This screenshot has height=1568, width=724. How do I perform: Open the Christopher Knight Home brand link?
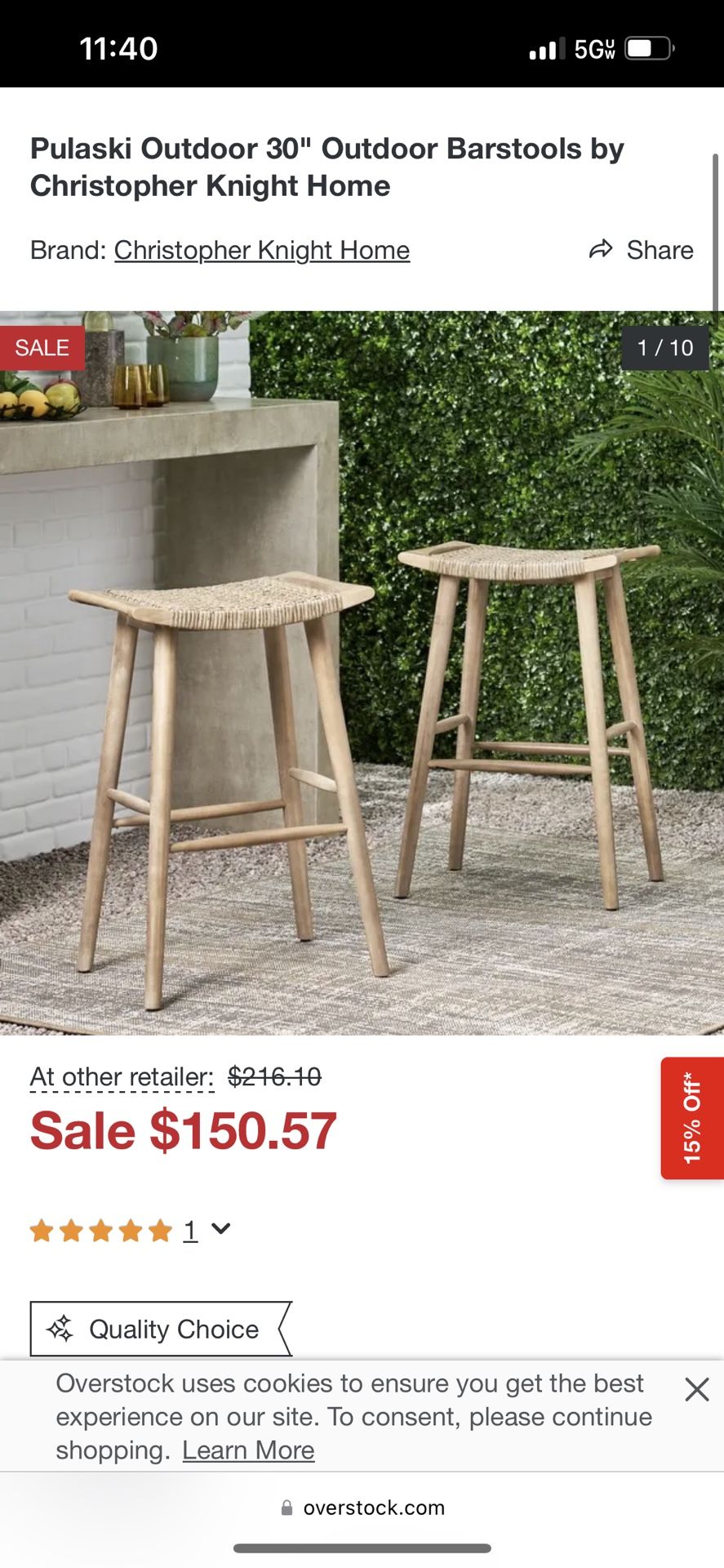pos(261,250)
